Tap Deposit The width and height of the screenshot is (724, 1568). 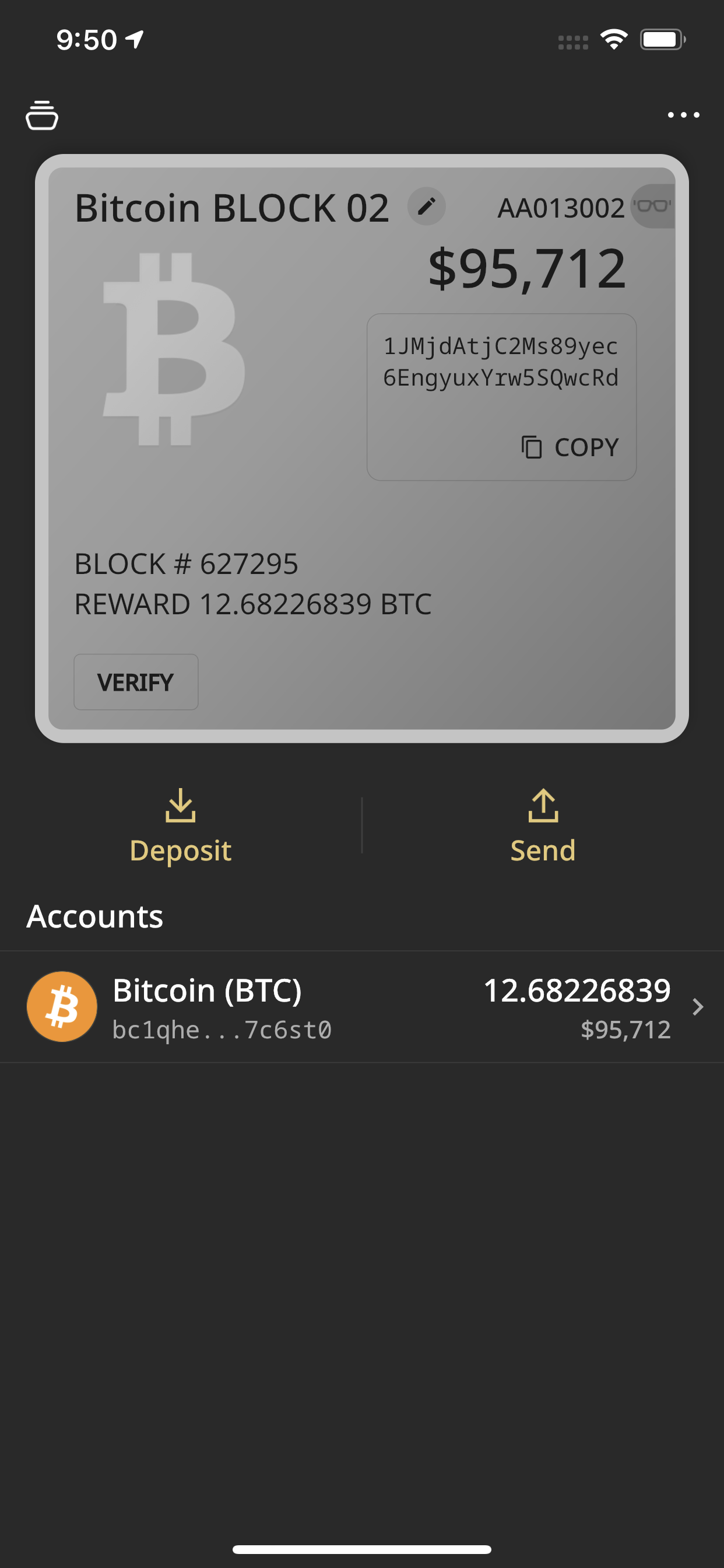click(181, 826)
